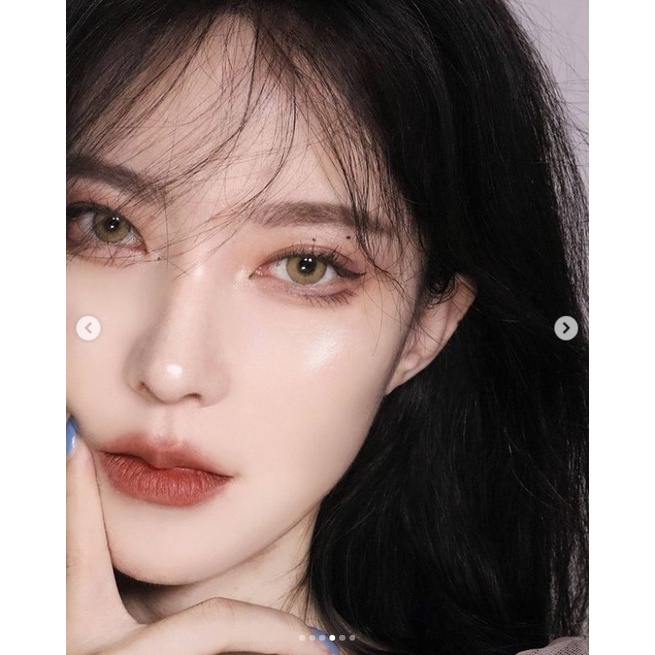Advance to the next carousel photo

click(566, 328)
